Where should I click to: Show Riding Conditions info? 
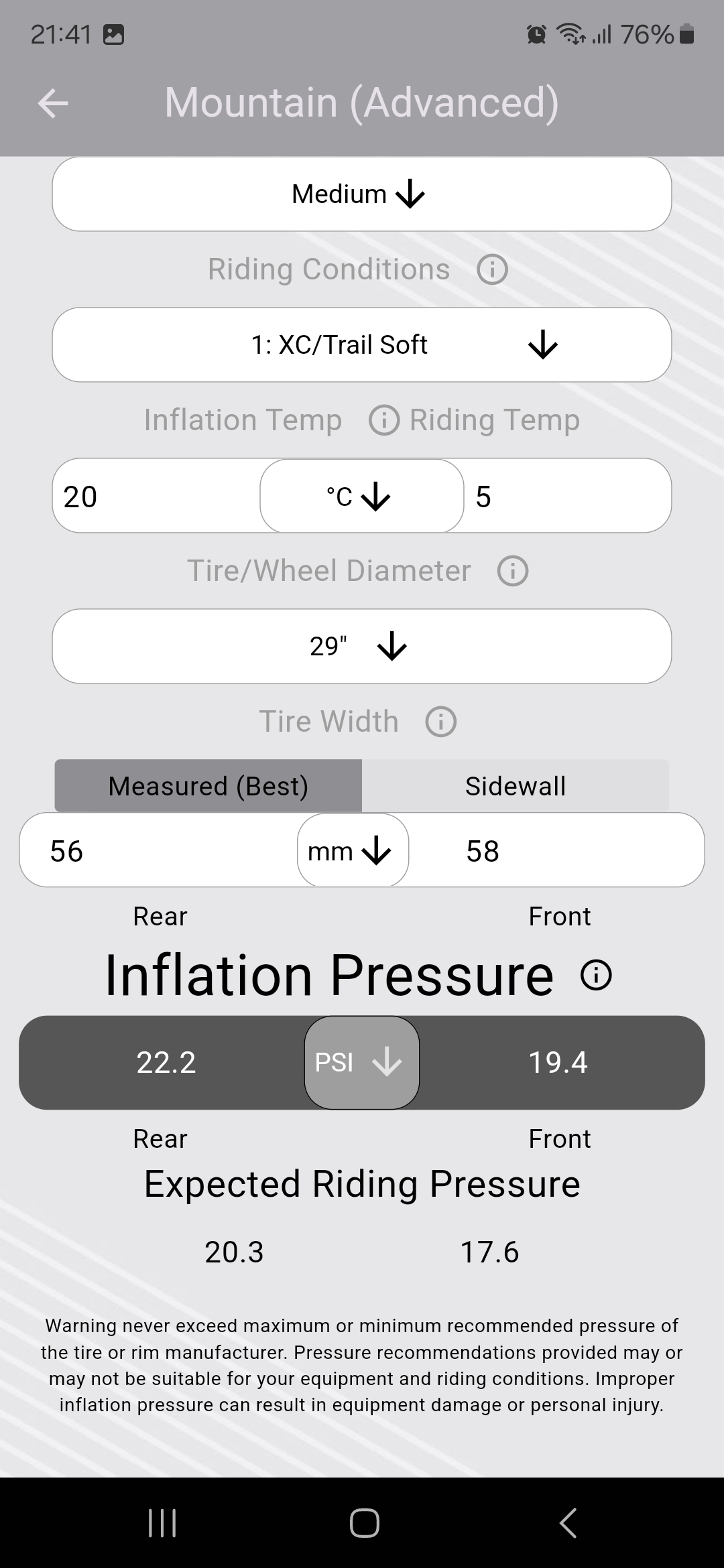click(x=492, y=269)
